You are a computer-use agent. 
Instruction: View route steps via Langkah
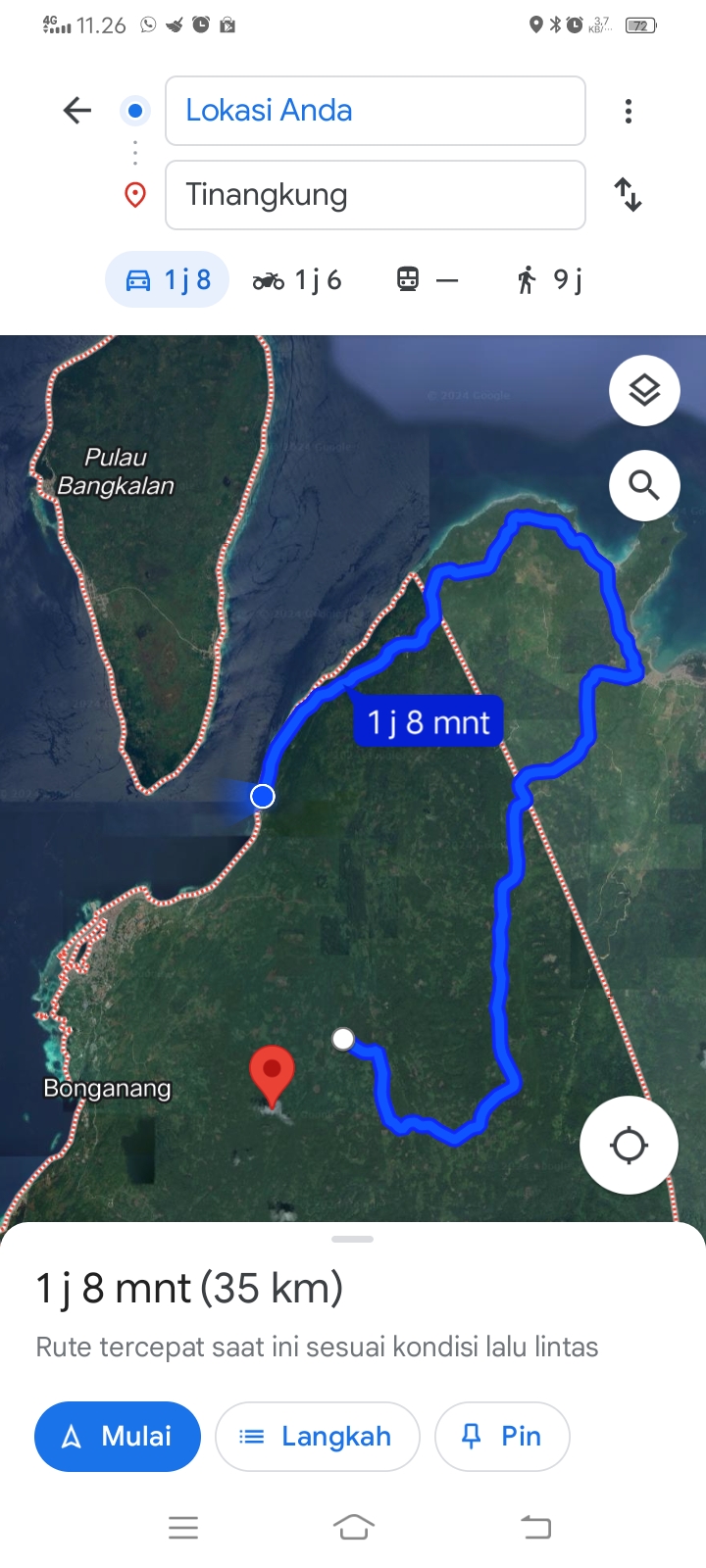pyautogui.click(x=318, y=1437)
